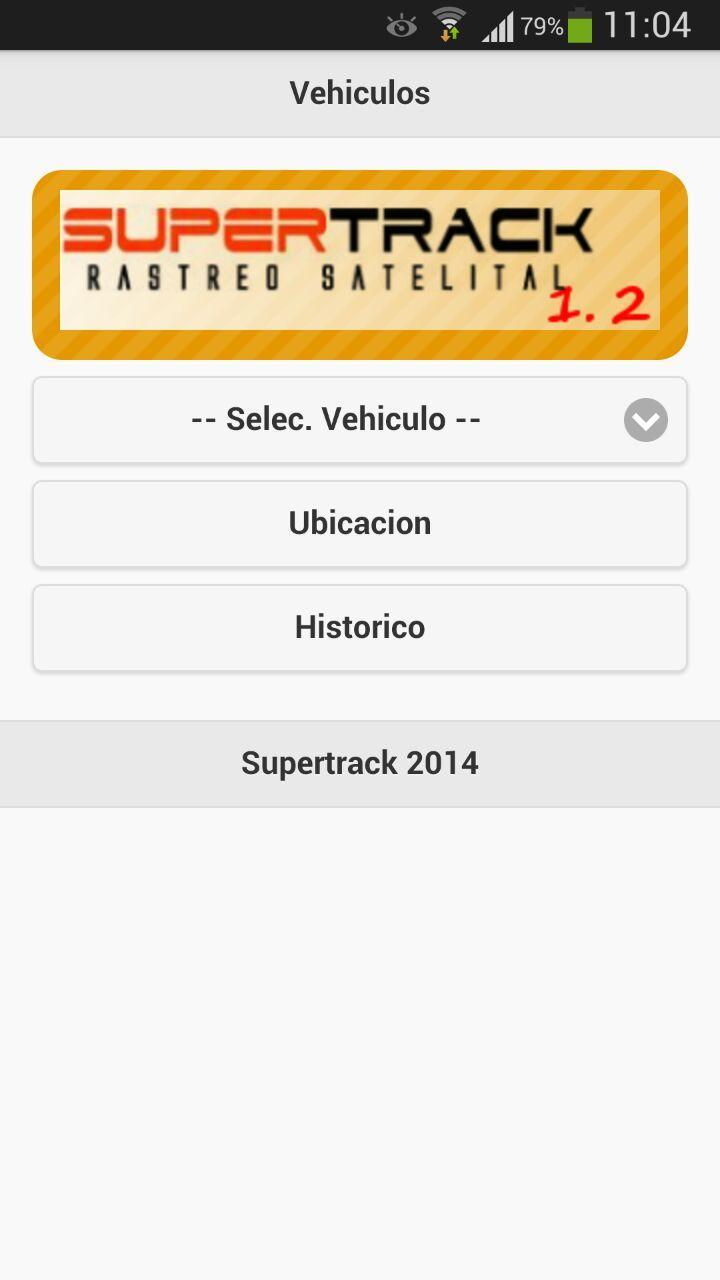Screen dimensions: 720x1280
Task: Tap the Supertrack Rastreo Satelital banner
Action: [x=360, y=262]
